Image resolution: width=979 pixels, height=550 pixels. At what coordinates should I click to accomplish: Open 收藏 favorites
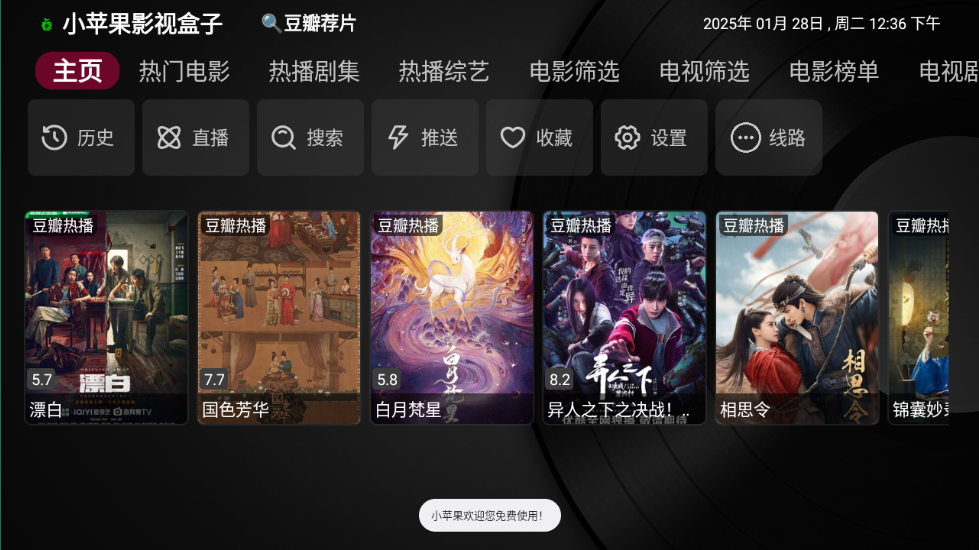point(539,138)
